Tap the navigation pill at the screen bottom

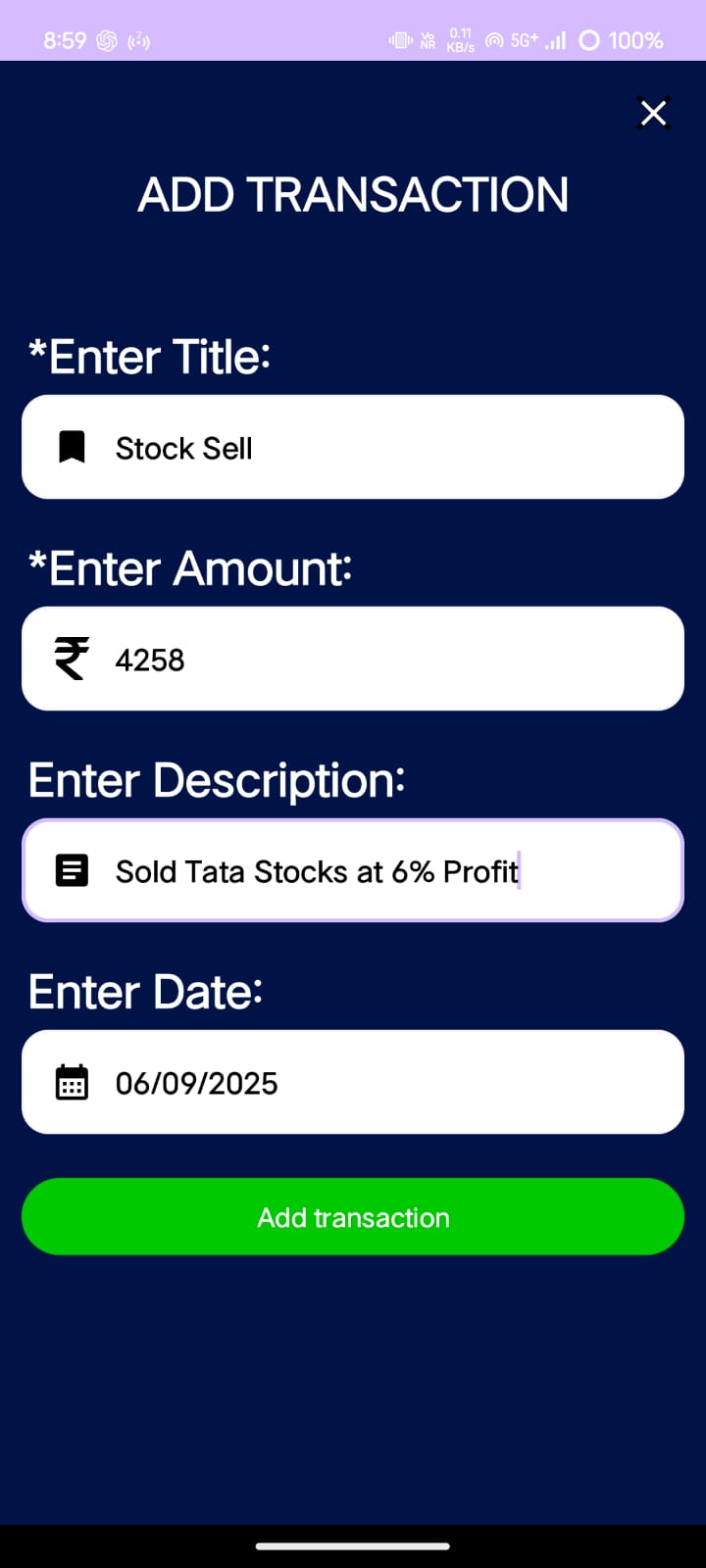pyautogui.click(x=353, y=1547)
